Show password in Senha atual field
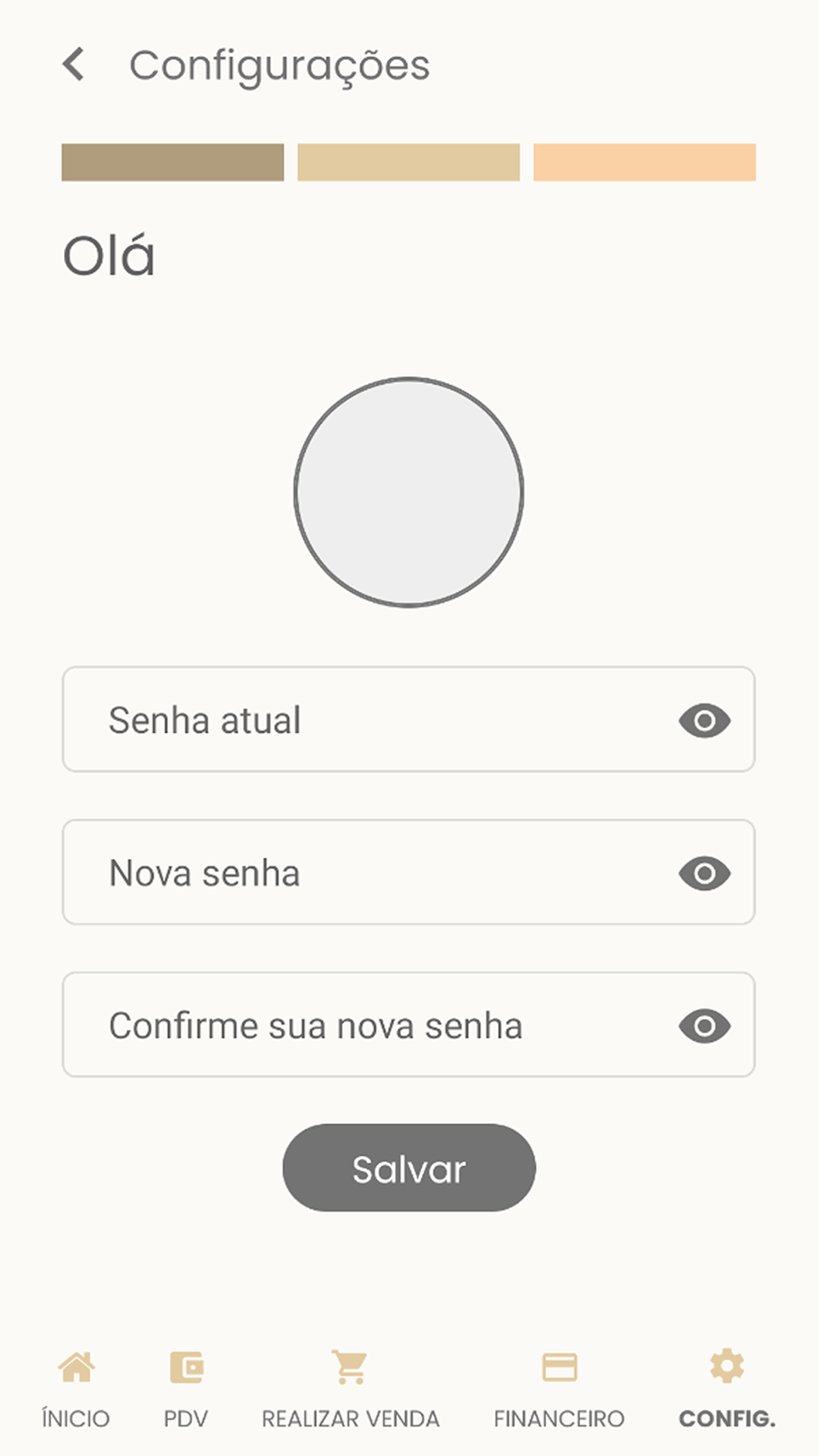The height and width of the screenshot is (1456, 819). pyautogui.click(x=704, y=721)
